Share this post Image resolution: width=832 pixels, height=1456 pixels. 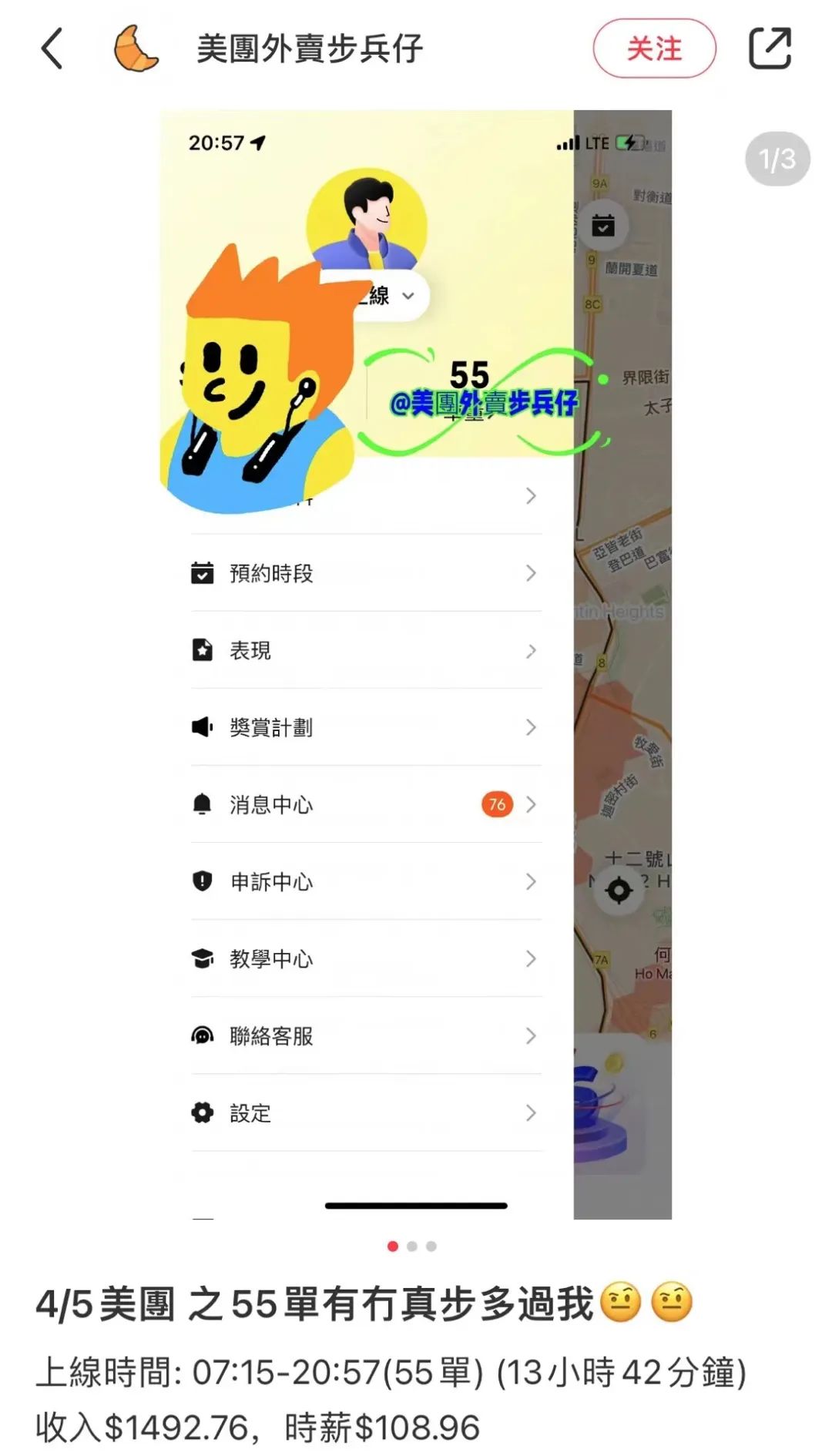(x=770, y=49)
